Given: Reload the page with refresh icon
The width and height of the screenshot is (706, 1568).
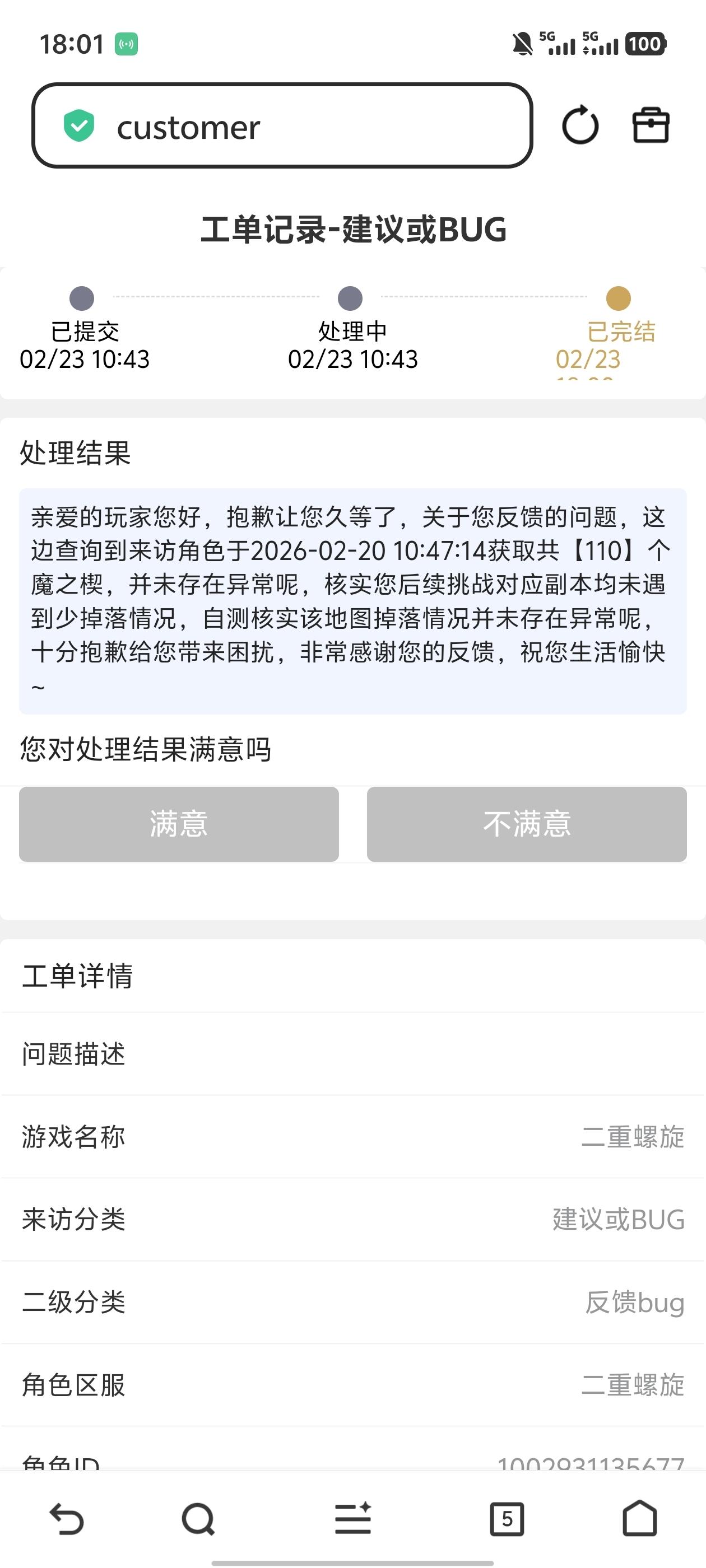Looking at the screenshot, I should click(580, 125).
